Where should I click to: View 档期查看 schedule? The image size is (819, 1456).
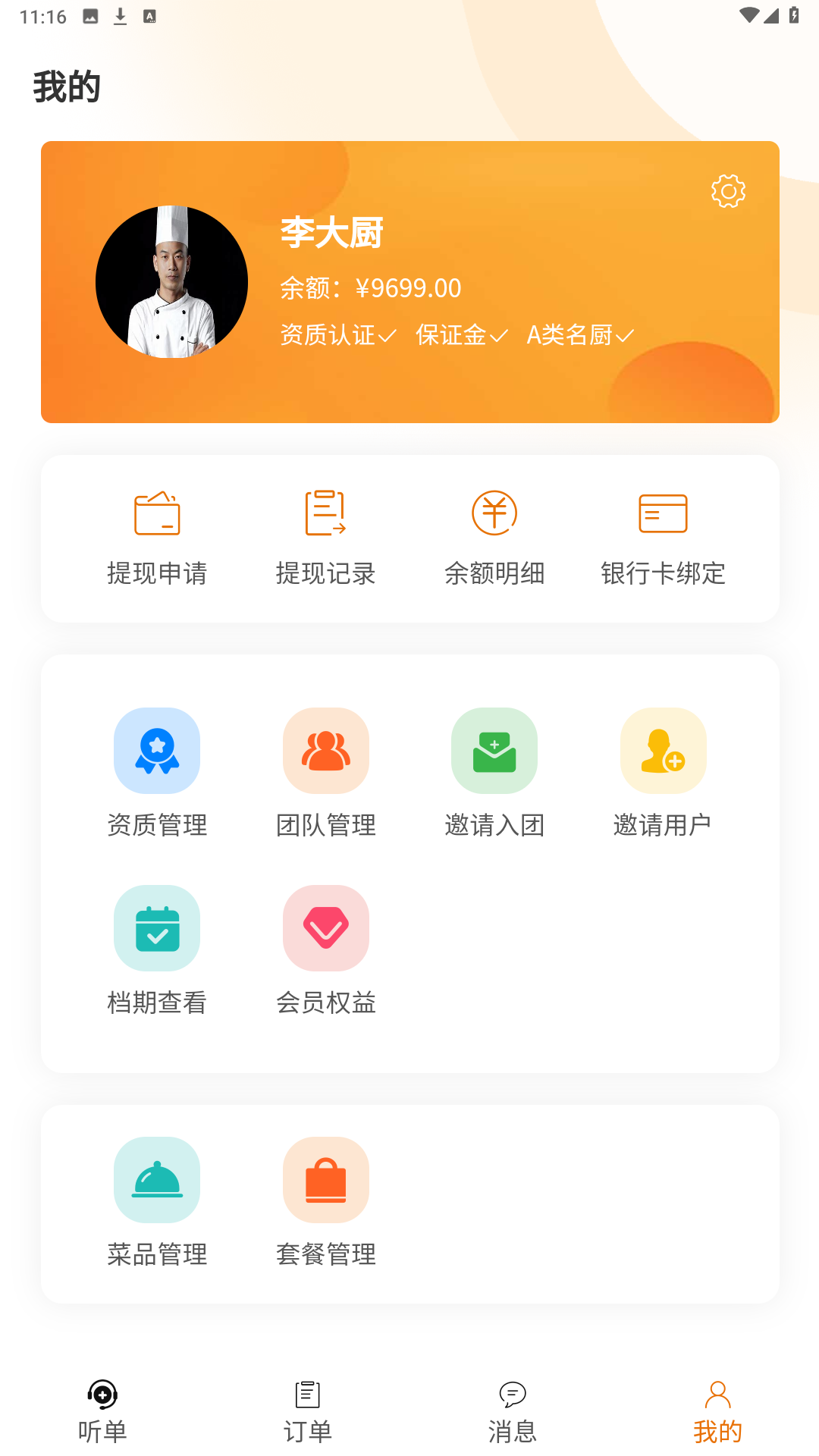(157, 949)
